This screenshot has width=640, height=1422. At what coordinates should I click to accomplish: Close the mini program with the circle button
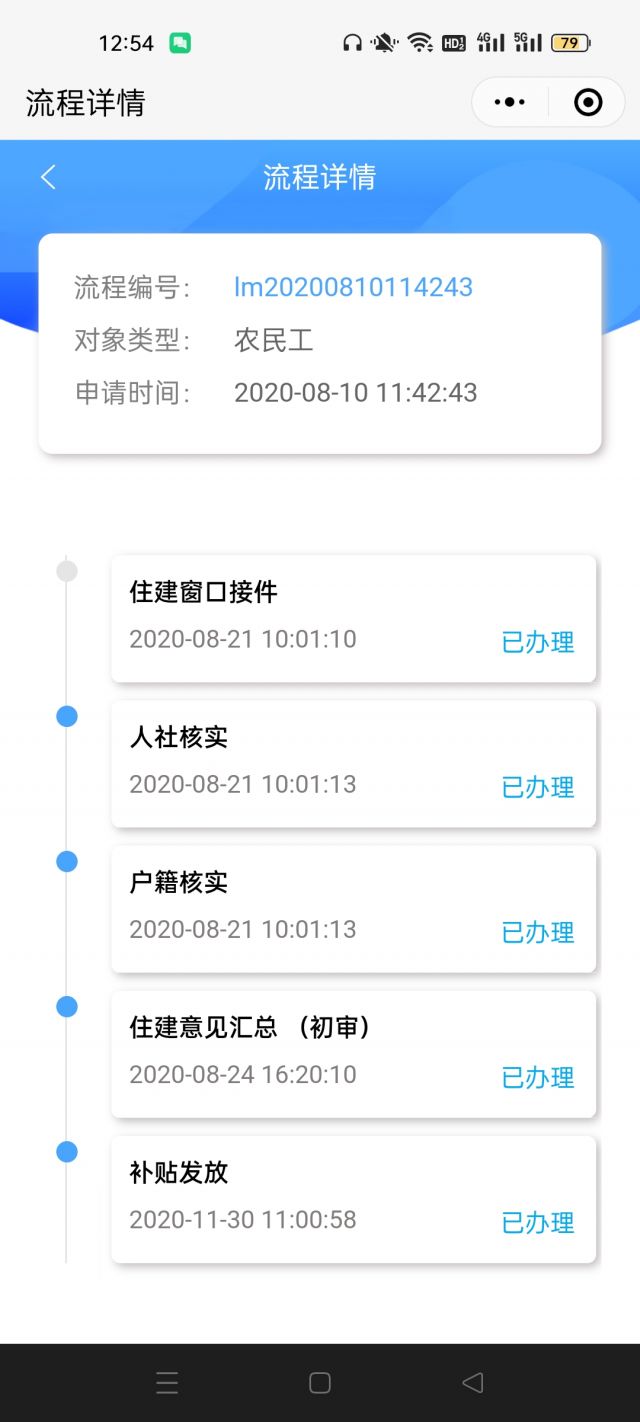[588, 102]
